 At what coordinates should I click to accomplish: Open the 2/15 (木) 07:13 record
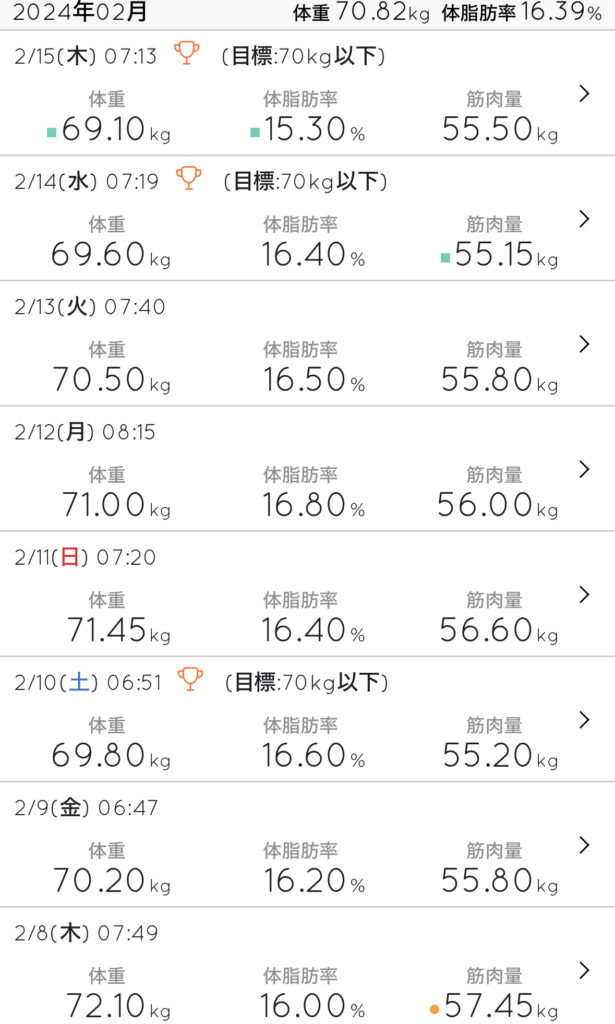pos(585,94)
